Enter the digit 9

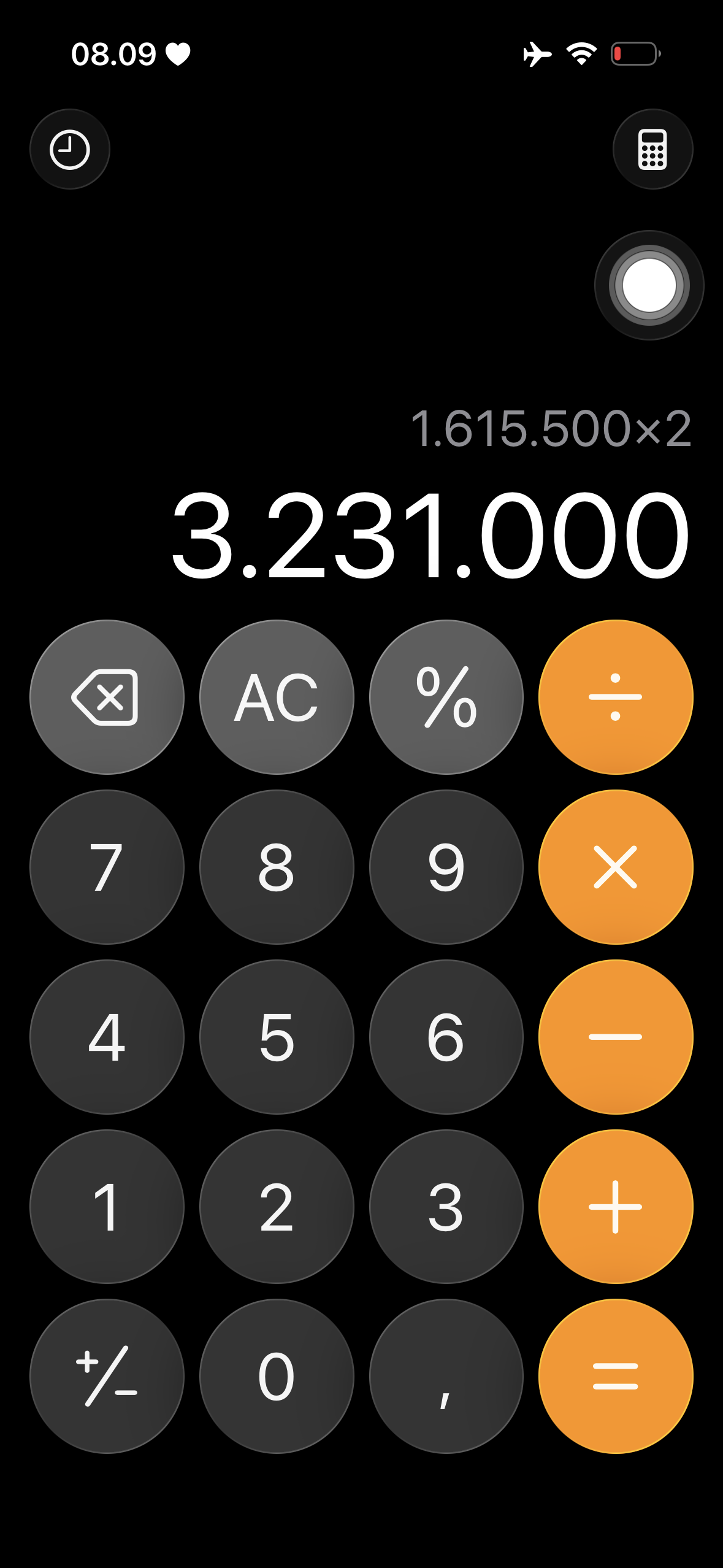point(446,867)
